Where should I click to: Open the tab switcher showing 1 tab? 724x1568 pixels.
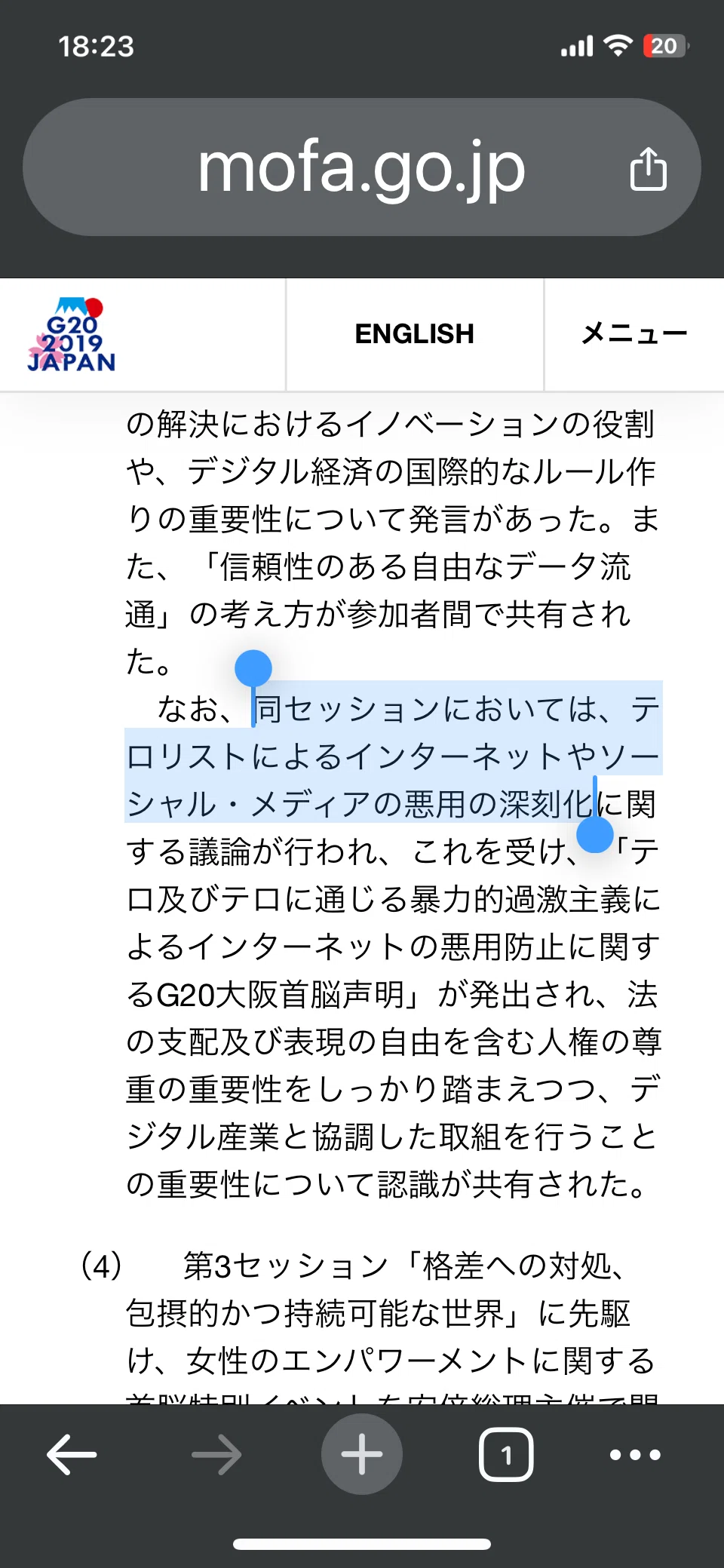point(506,1454)
